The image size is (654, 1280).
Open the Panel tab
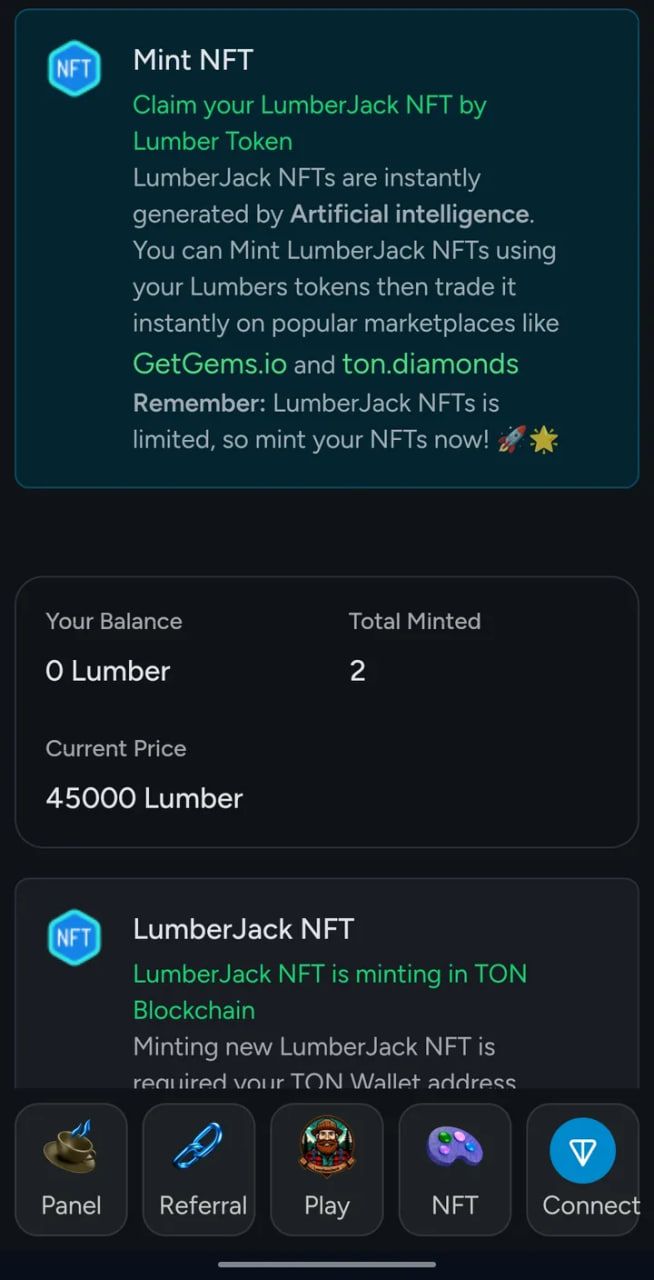(71, 1168)
